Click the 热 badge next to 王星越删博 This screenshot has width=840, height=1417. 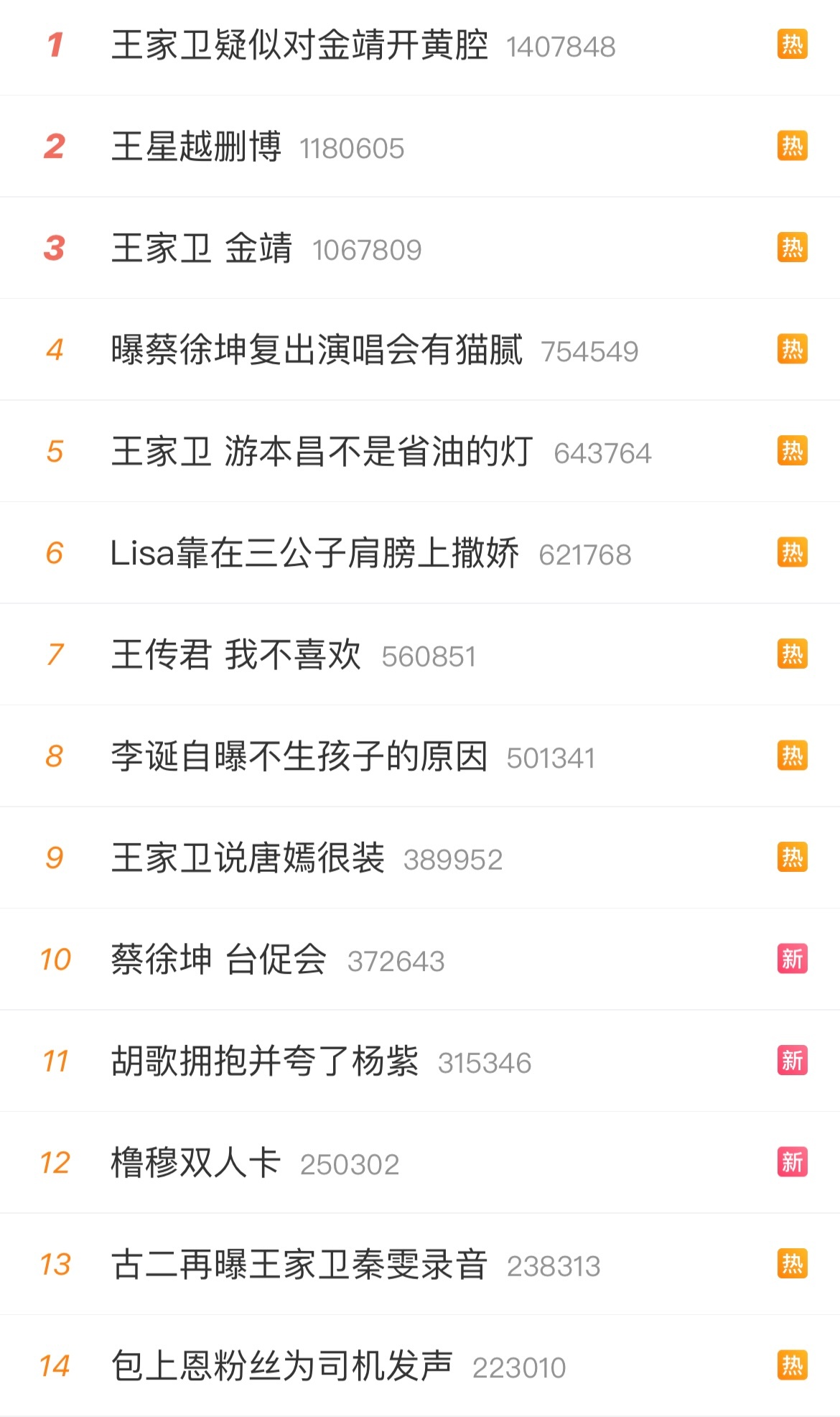tap(792, 146)
